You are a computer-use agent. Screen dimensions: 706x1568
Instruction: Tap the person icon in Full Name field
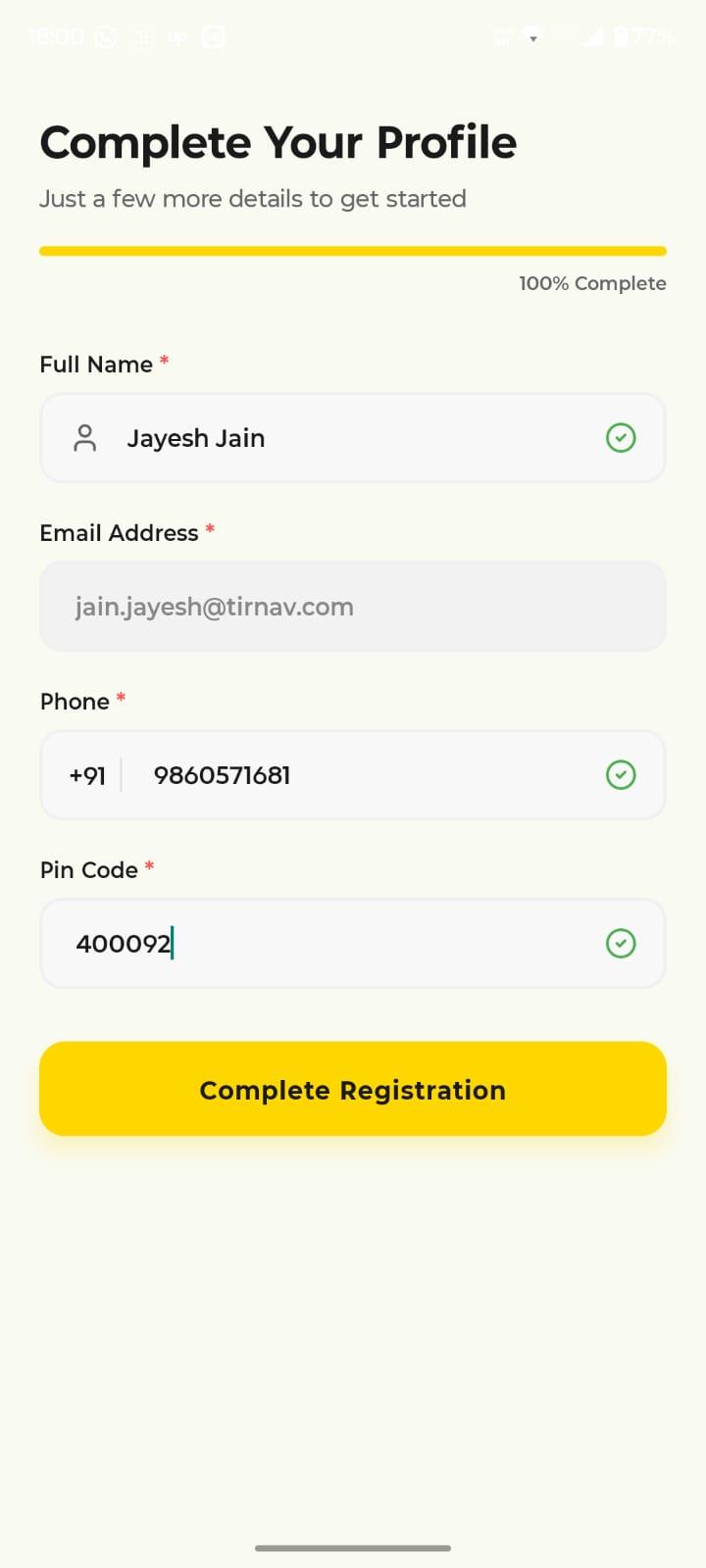click(x=84, y=438)
